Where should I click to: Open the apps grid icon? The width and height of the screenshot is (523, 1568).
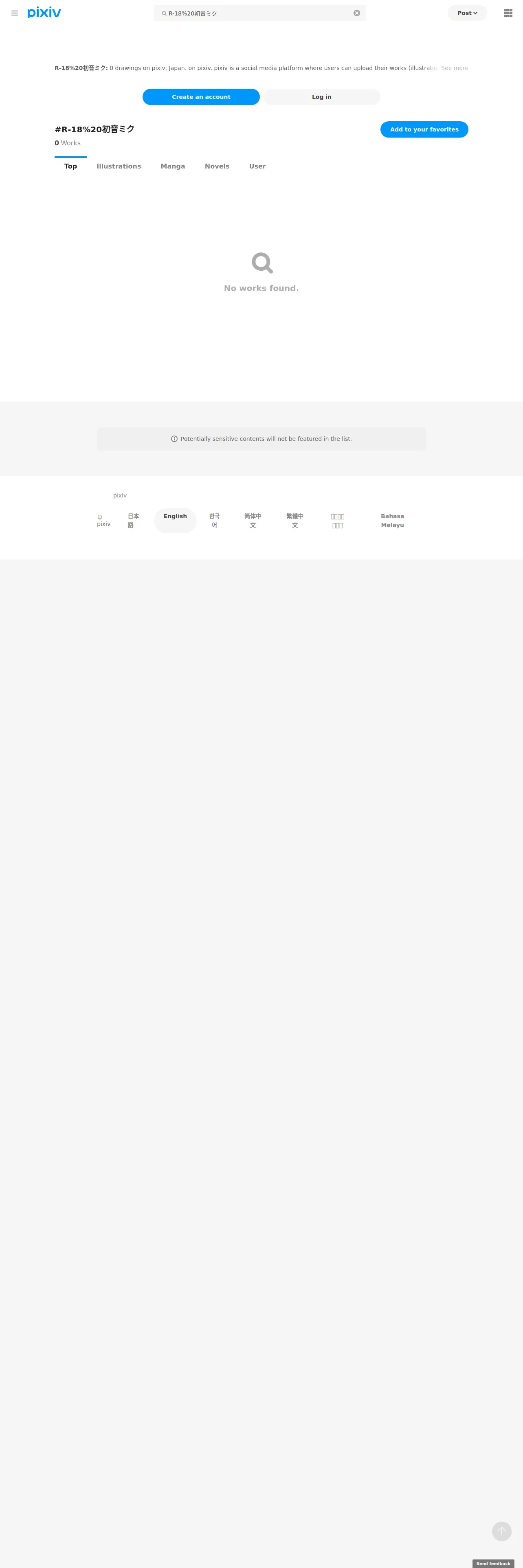pos(508,13)
